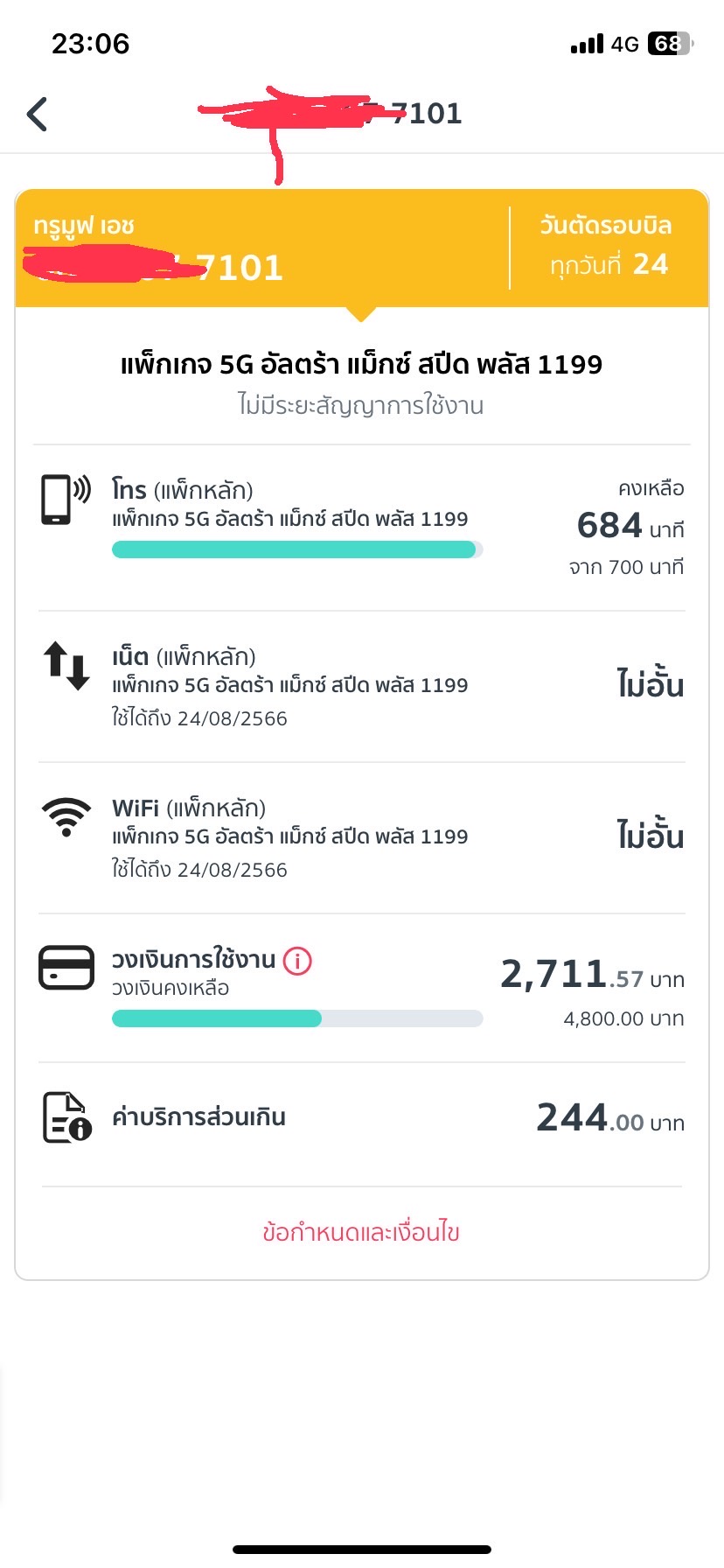The height and width of the screenshot is (1568, 724).
Task: Open the info icon next to วงเงินการใช้งาน
Action: pyautogui.click(x=298, y=961)
